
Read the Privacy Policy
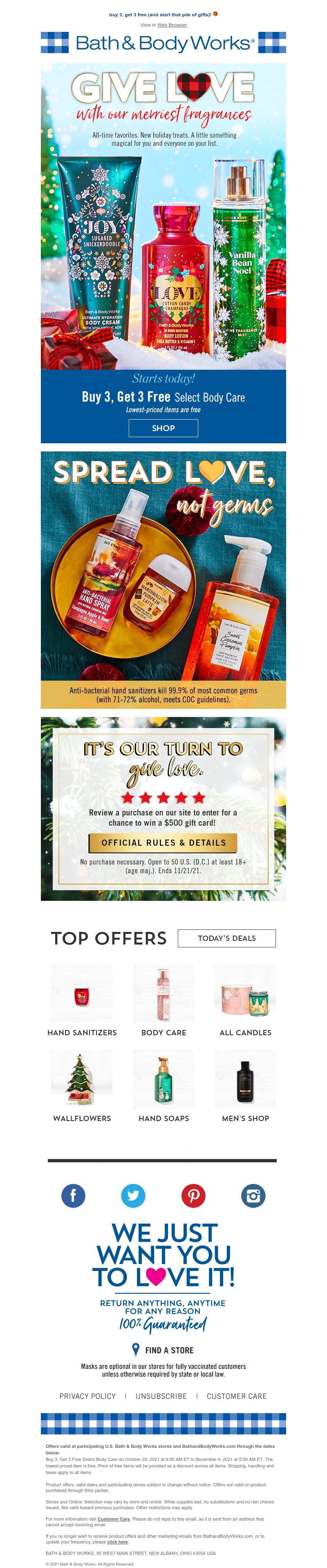pyautogui.click(x=87, y=1396)
